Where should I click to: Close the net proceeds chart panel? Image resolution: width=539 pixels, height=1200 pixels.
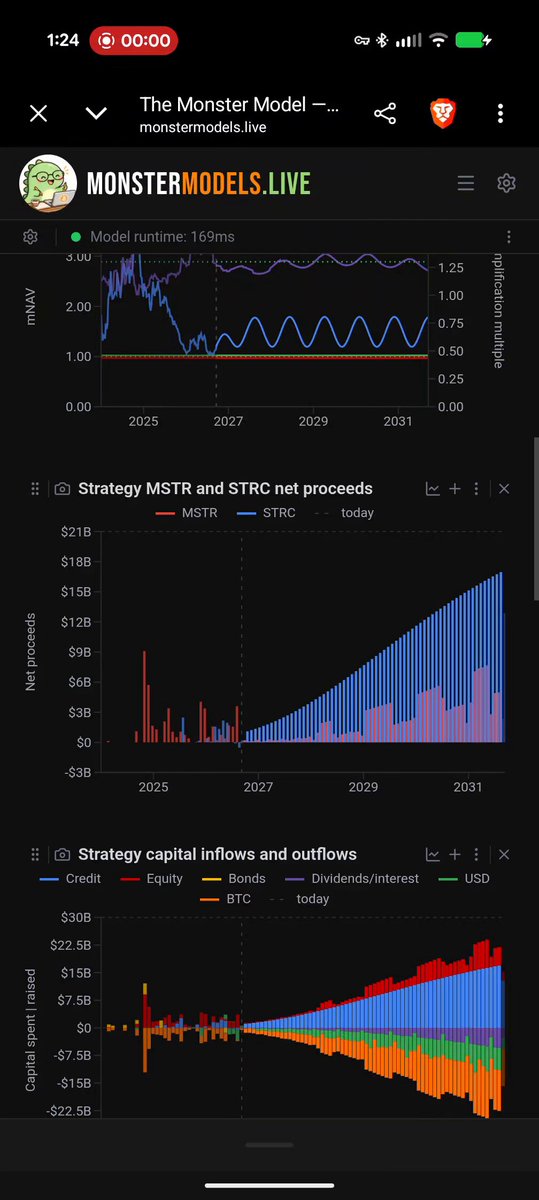[x=504, y=489]
